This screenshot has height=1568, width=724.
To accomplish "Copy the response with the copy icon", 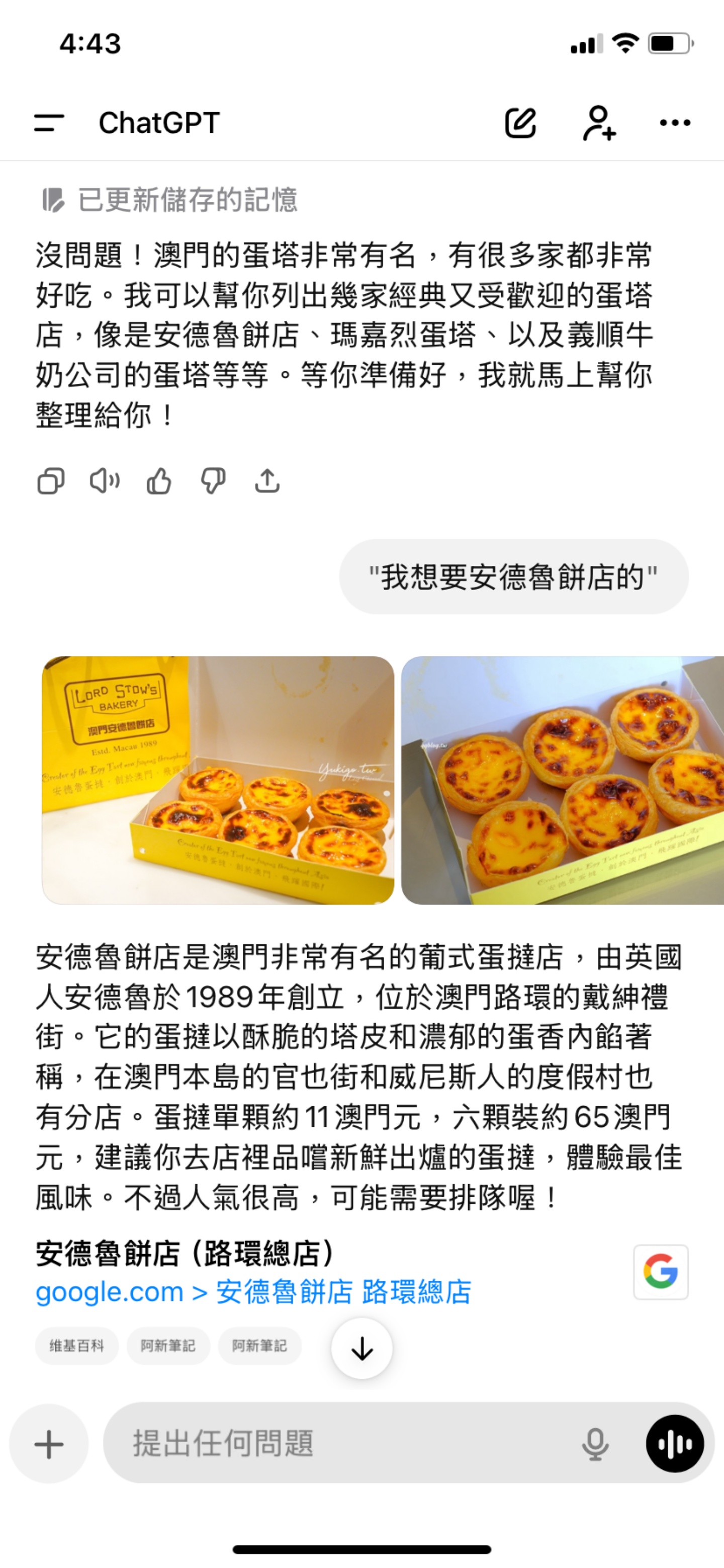I will point(52,481).
